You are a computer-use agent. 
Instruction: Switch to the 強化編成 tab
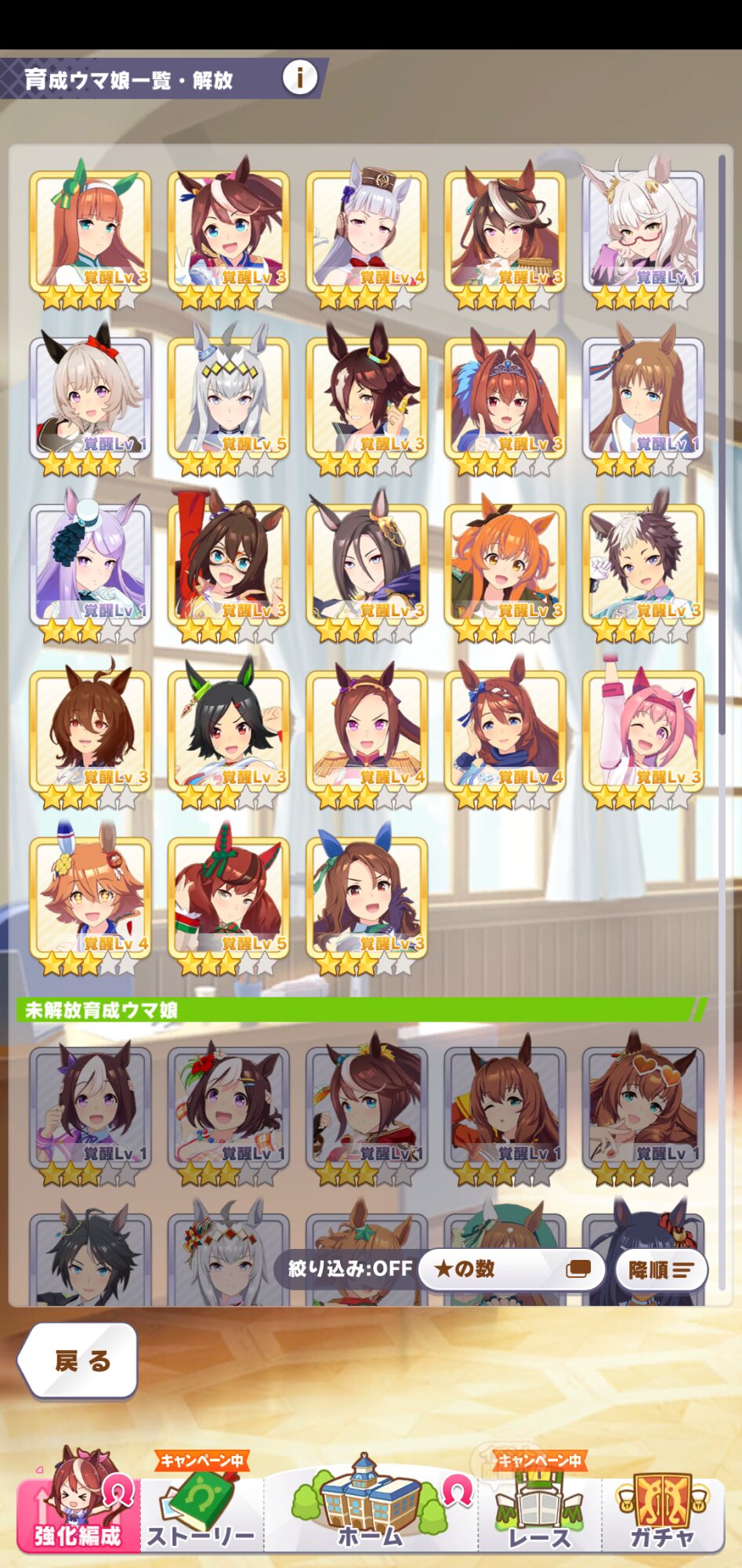[x=78, y=1512]
